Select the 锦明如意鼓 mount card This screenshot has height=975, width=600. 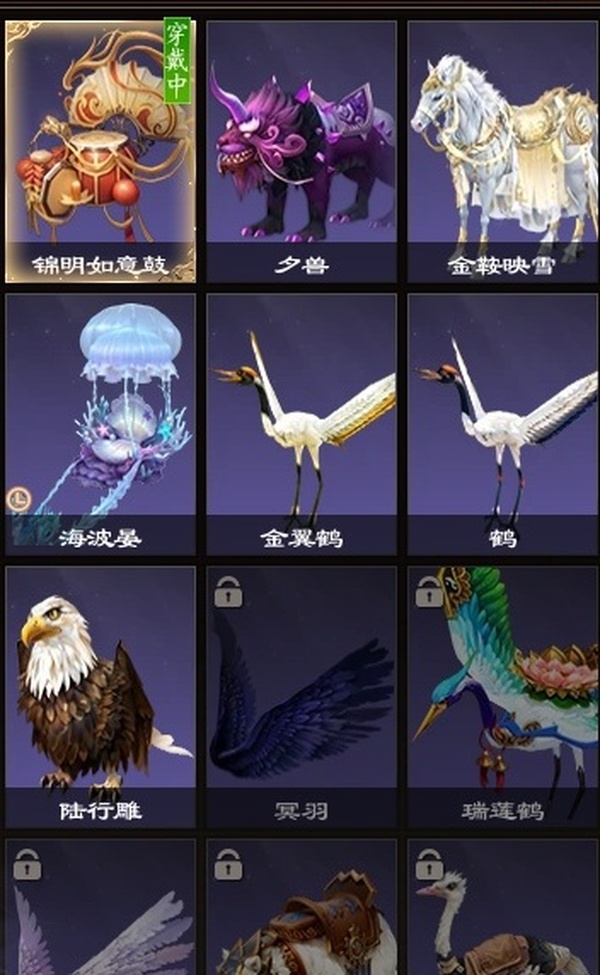[100, 150]
